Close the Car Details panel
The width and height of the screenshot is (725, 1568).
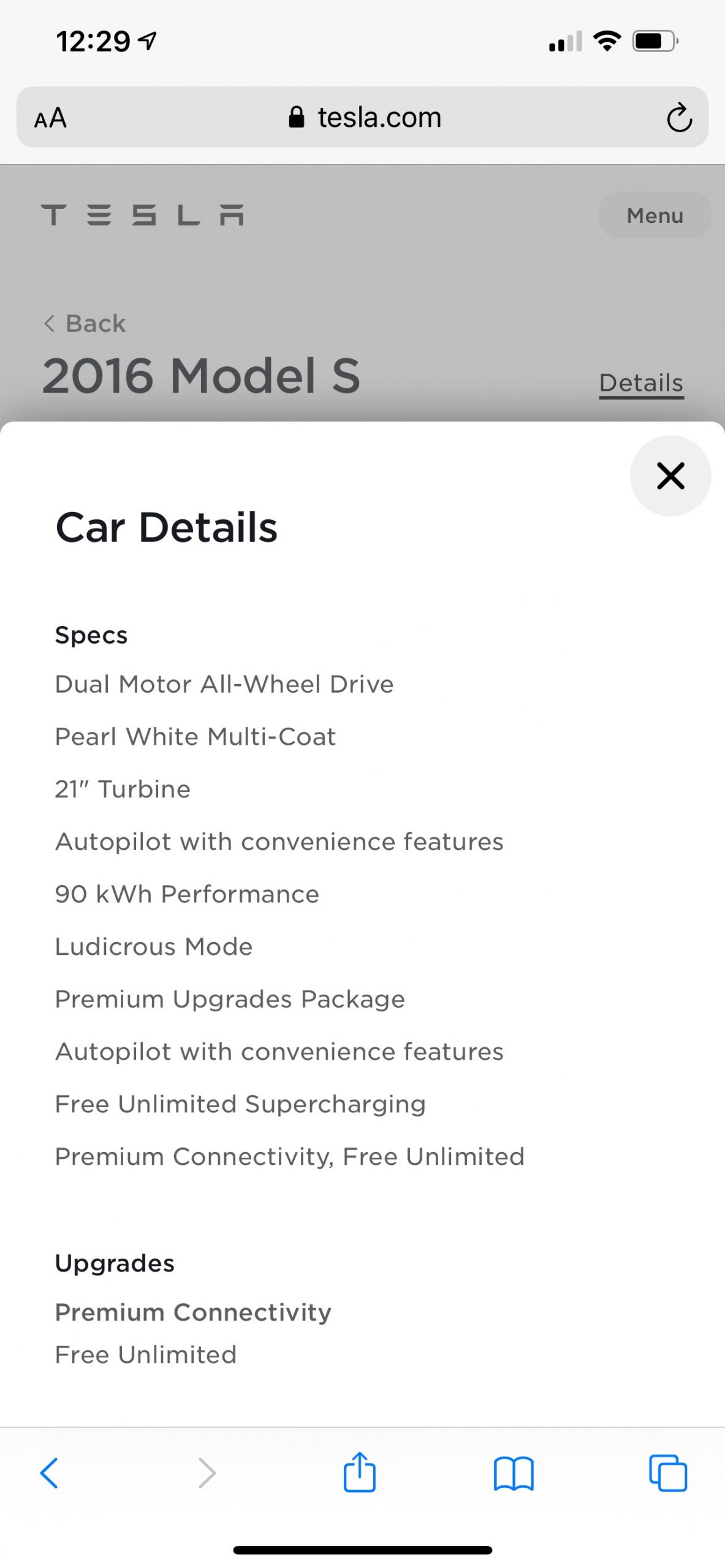[x=670, y=476]
